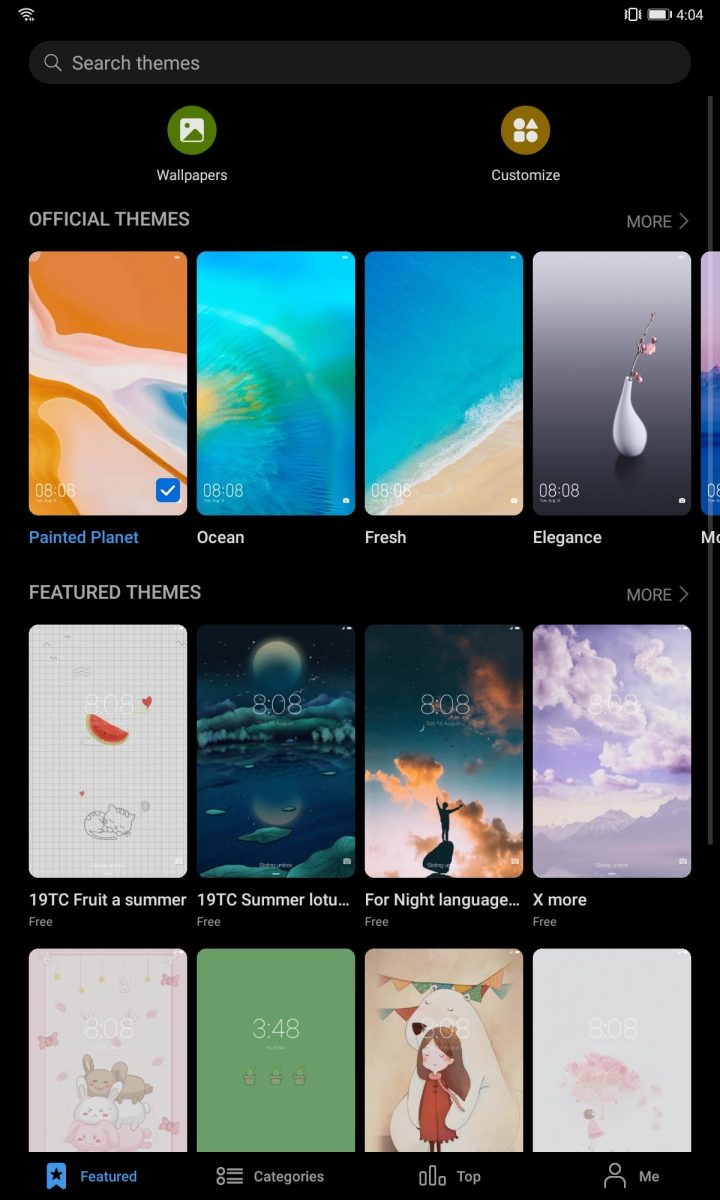View the Fresh beach theme

pyautogui.click(x=444, y=383)
